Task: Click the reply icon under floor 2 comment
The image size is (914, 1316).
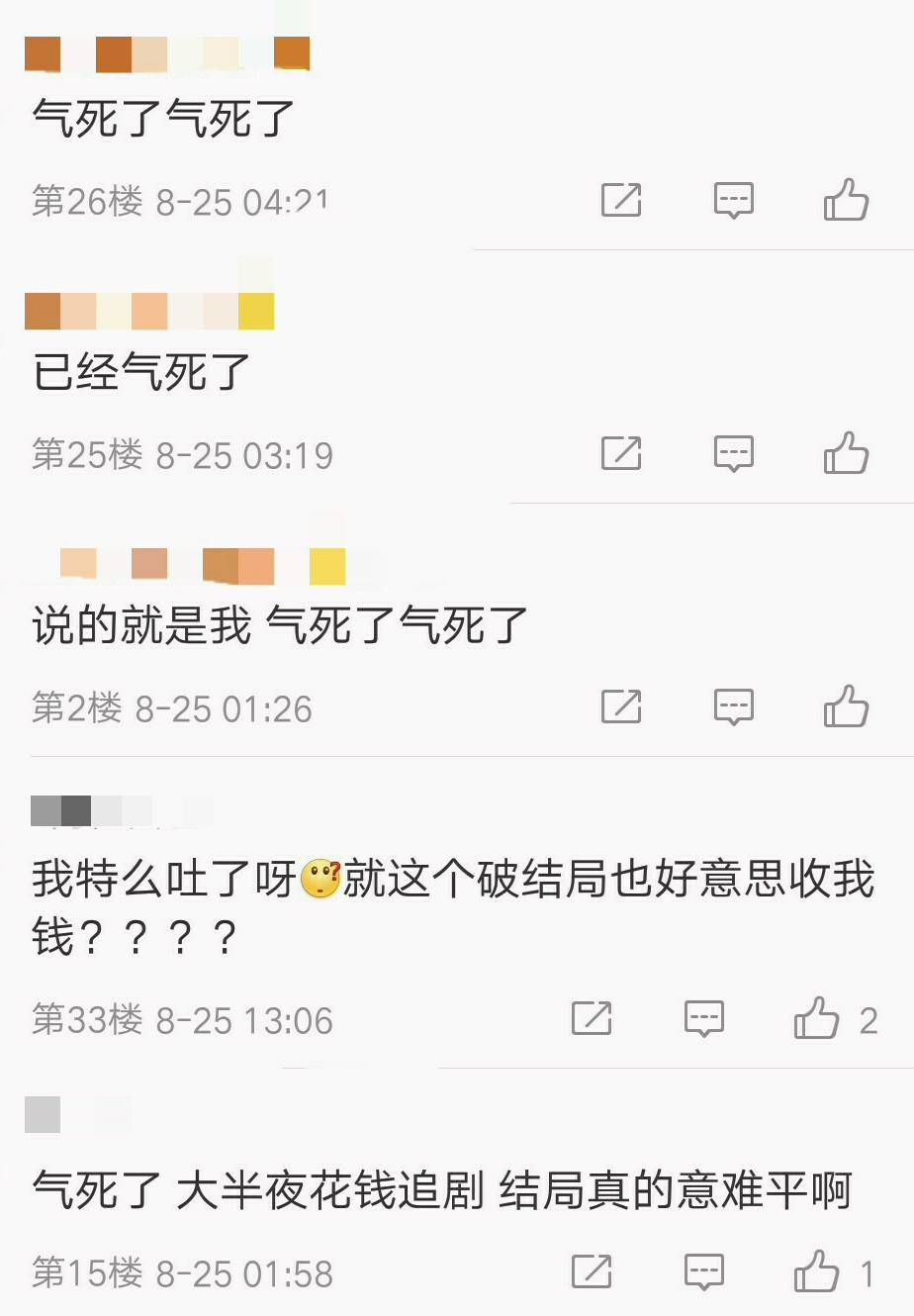Action: pyautogui.click(x=733, y=706)
